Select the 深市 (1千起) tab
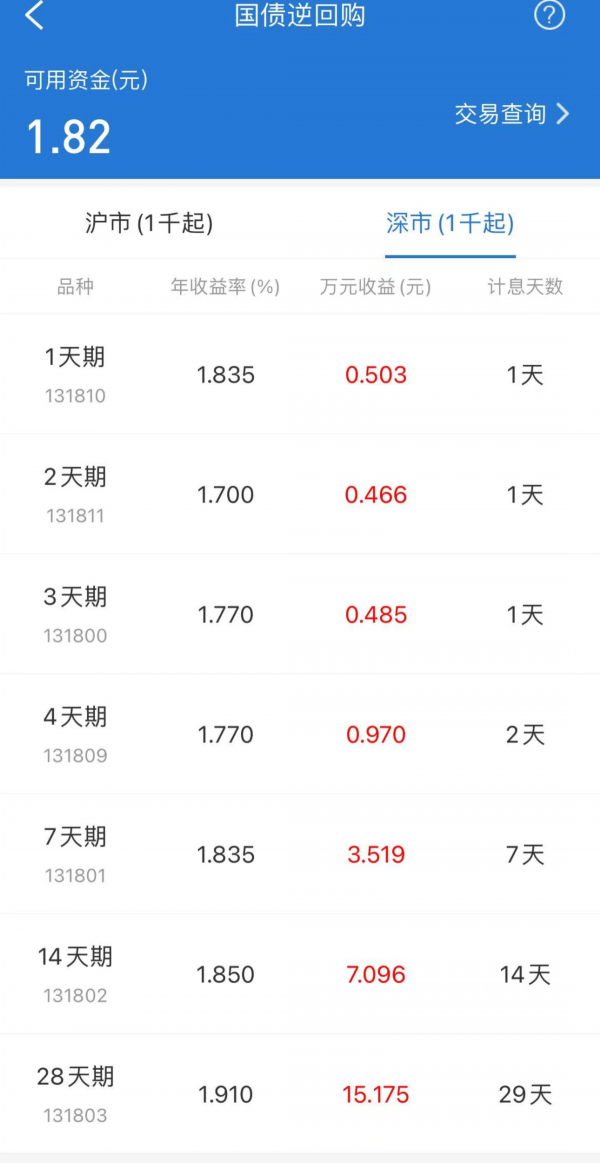Image resolution: width=600 pixels, height=1163 pixels. [x=450, y=223]
